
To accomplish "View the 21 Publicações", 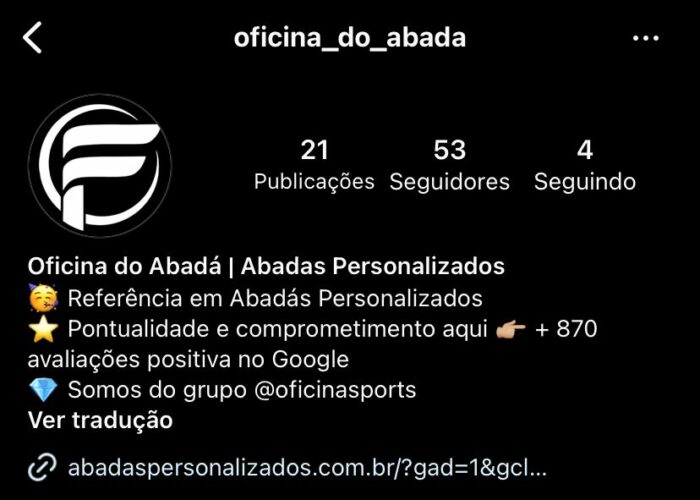I will 314,166.
